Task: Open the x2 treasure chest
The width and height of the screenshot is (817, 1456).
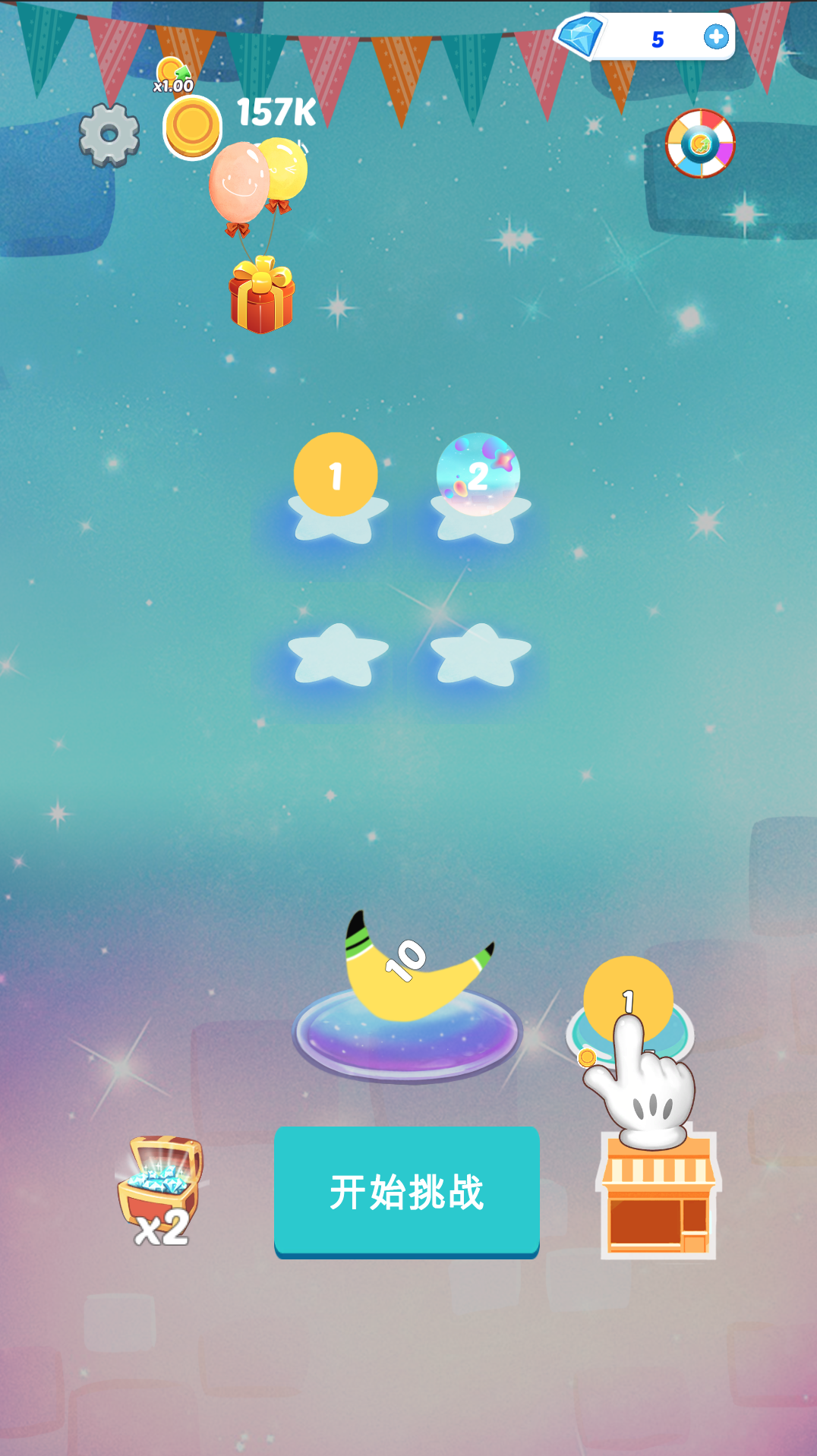Action: [160, 1190]
